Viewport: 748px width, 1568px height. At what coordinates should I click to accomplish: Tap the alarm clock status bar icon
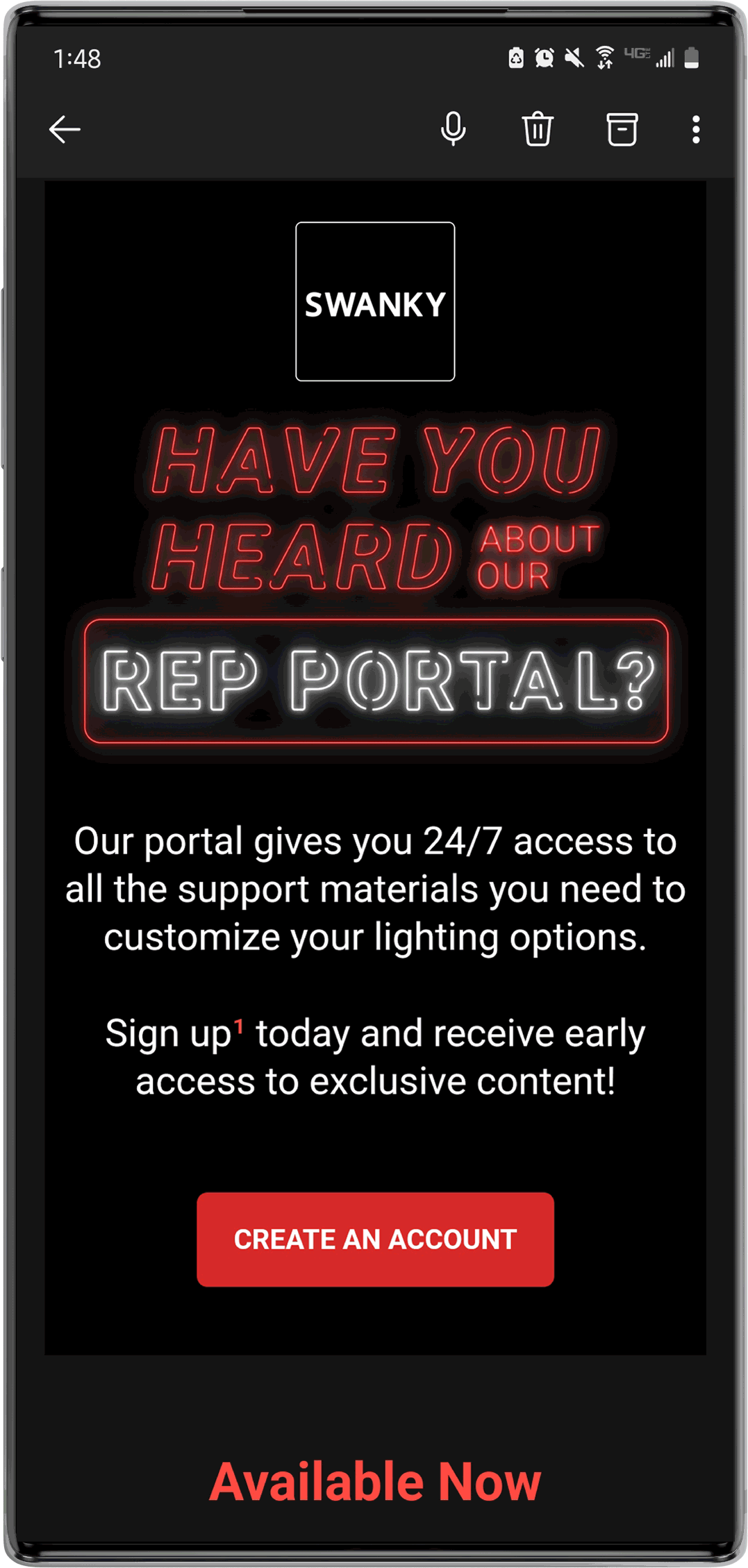click(x=544, y=57)
